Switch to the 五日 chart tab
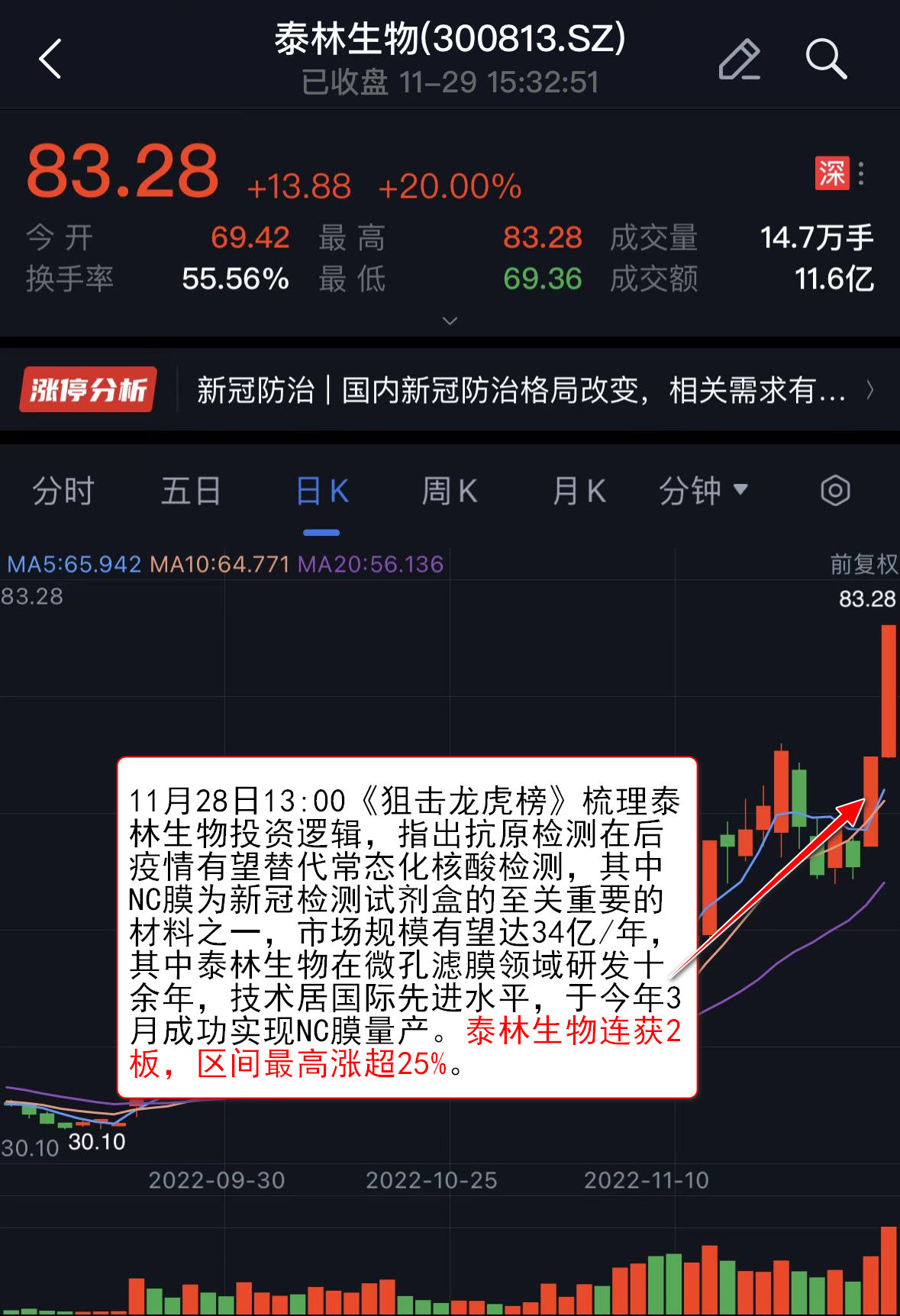The height and width of the screenshot is (1316, 900). pyautogui.click(x=191, y=491)
